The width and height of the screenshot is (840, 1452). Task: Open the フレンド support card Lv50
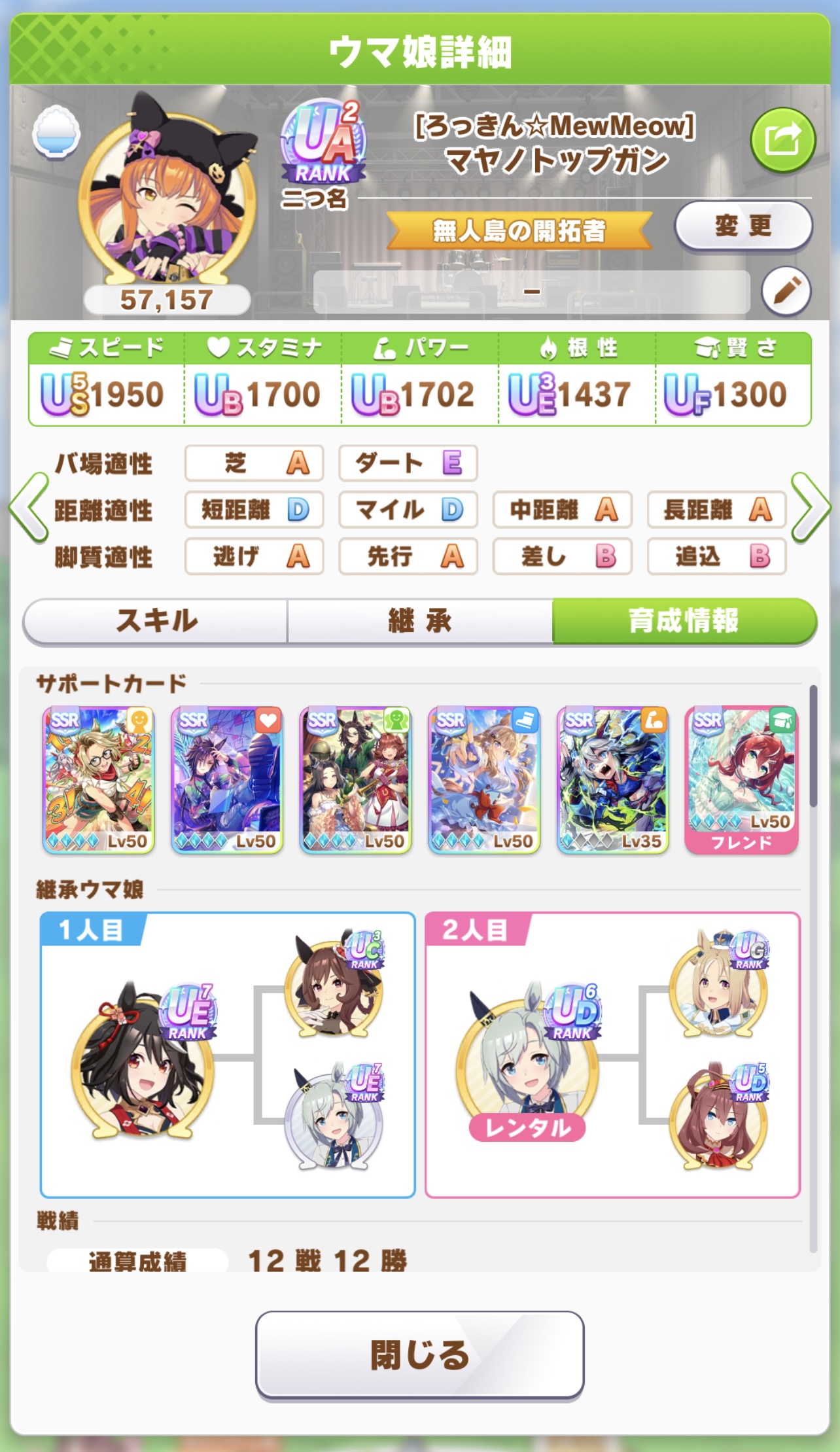pyautogui.click(x=741, y=780)
